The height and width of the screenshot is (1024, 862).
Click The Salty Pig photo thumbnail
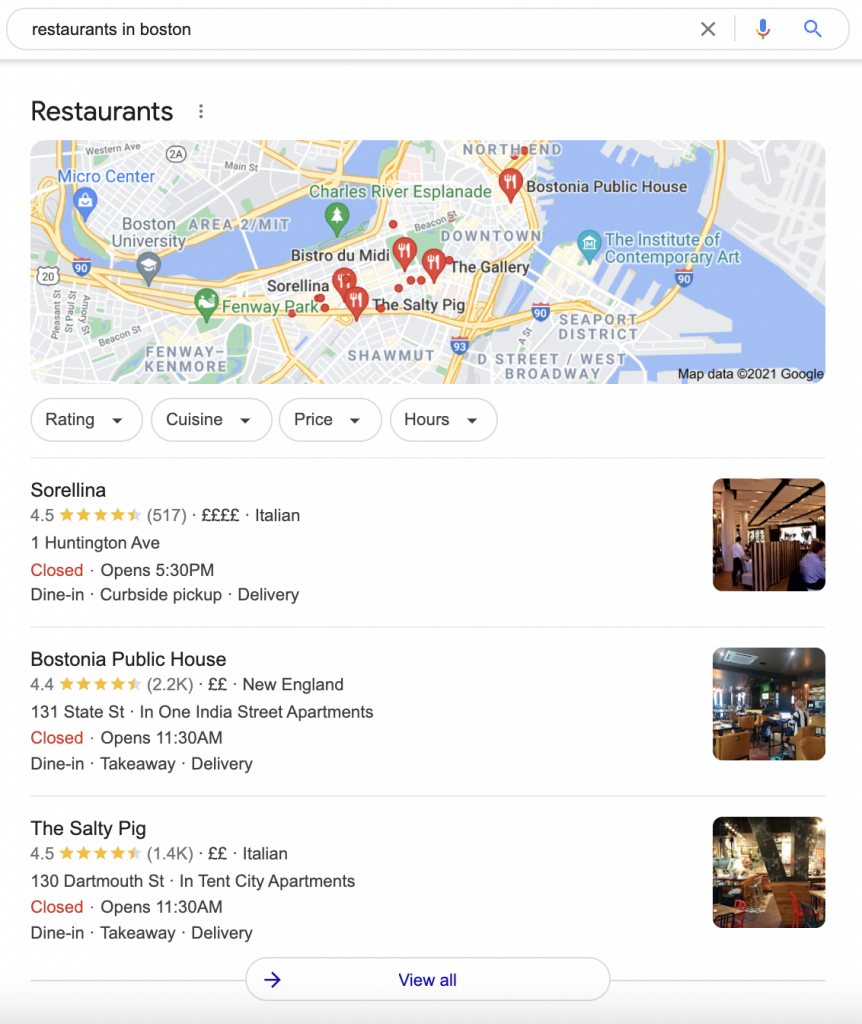pyautogui.click(x=768, y=872)
